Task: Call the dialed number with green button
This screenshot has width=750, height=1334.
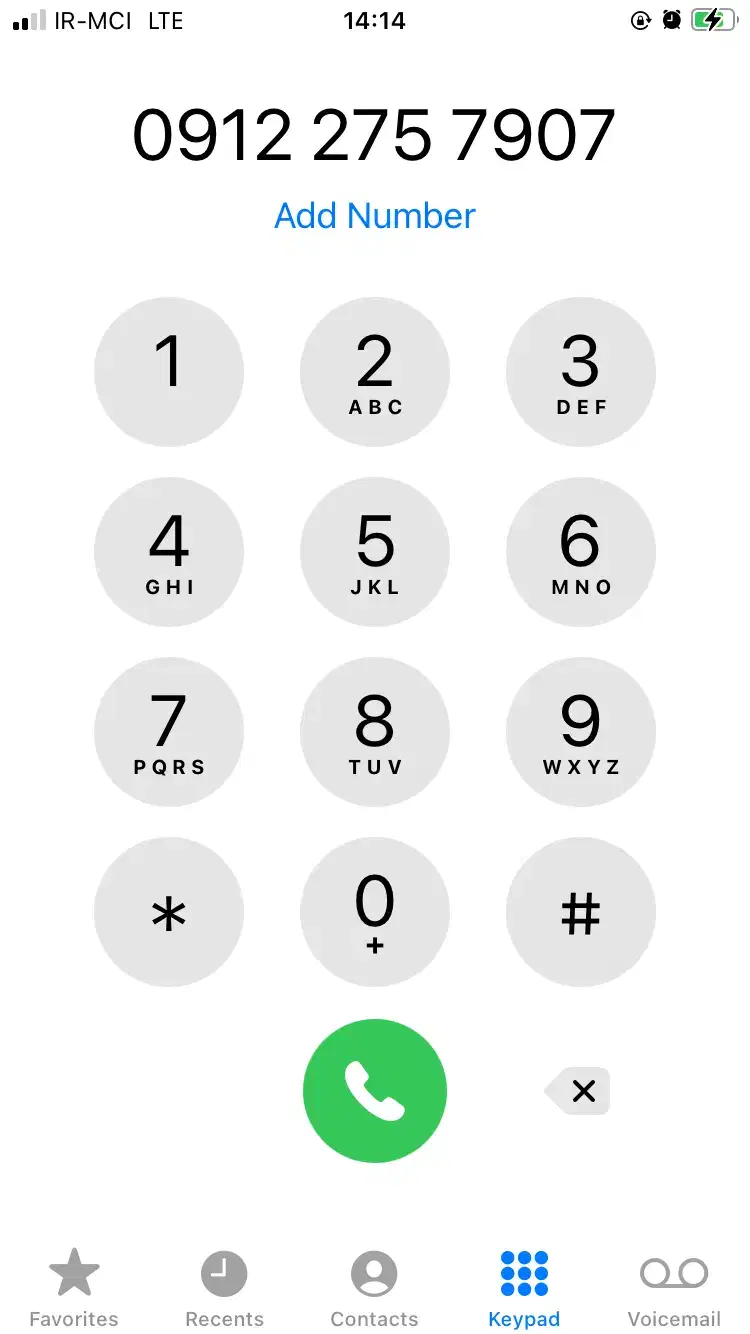Action: click(x=375, y=1091)
